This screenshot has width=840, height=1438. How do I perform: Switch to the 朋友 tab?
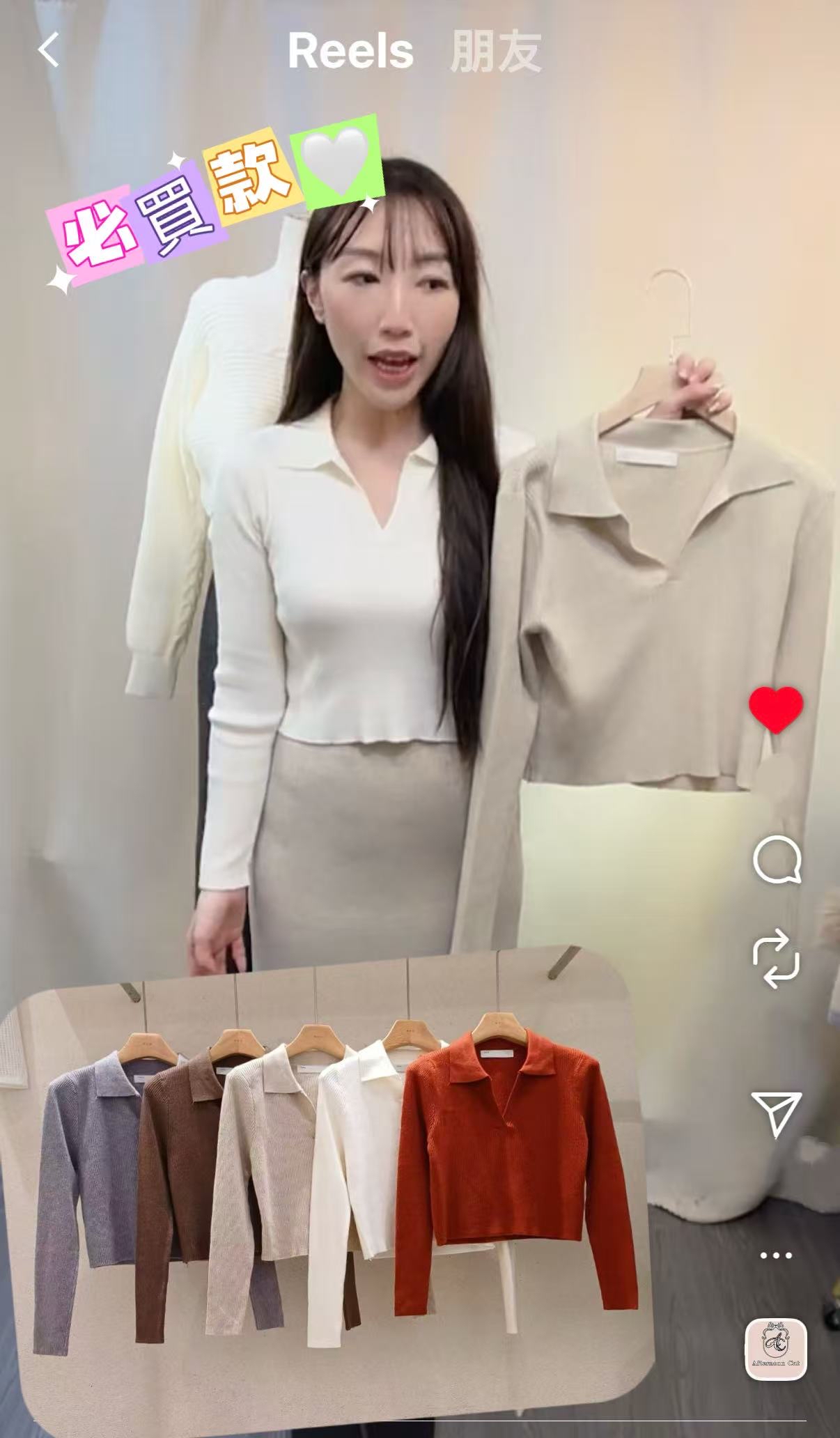tap(496, 52)
